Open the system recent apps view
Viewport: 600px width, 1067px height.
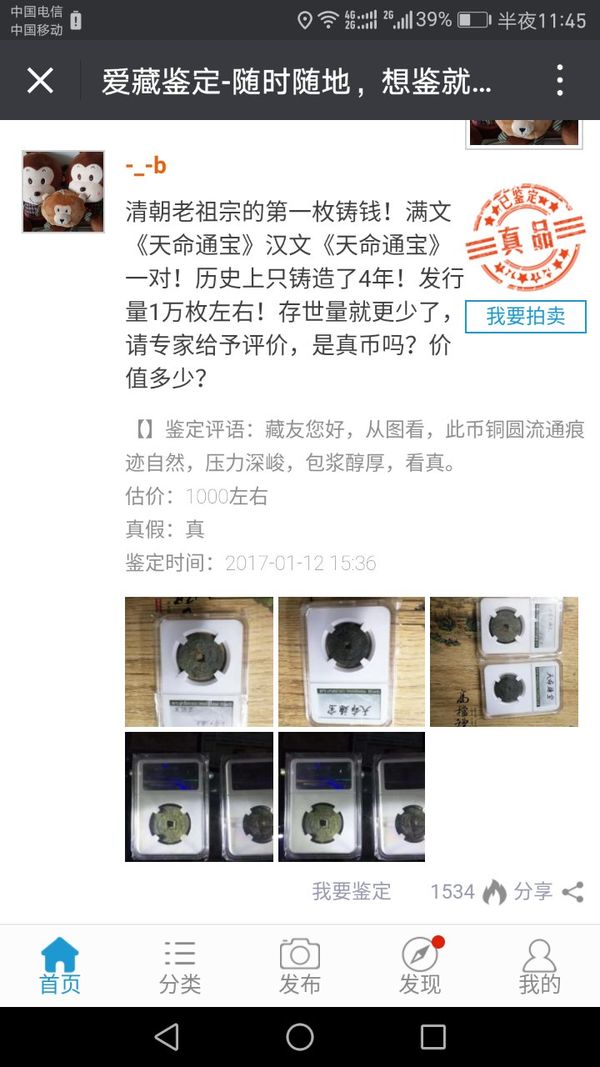tap(432, 1036)
